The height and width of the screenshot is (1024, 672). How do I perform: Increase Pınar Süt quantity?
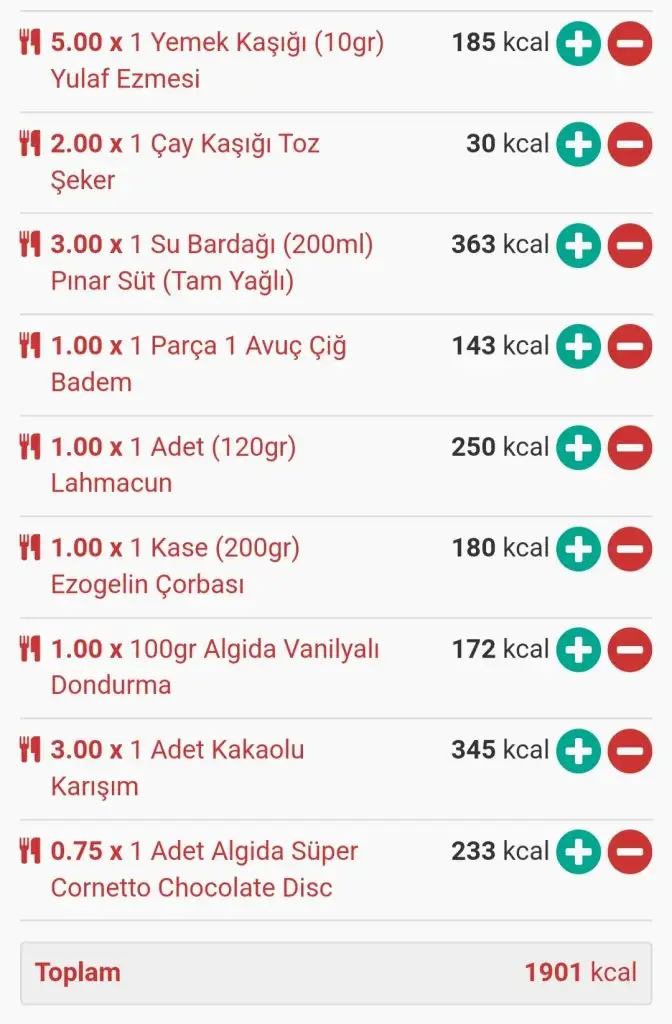click(x=578, y=246)
